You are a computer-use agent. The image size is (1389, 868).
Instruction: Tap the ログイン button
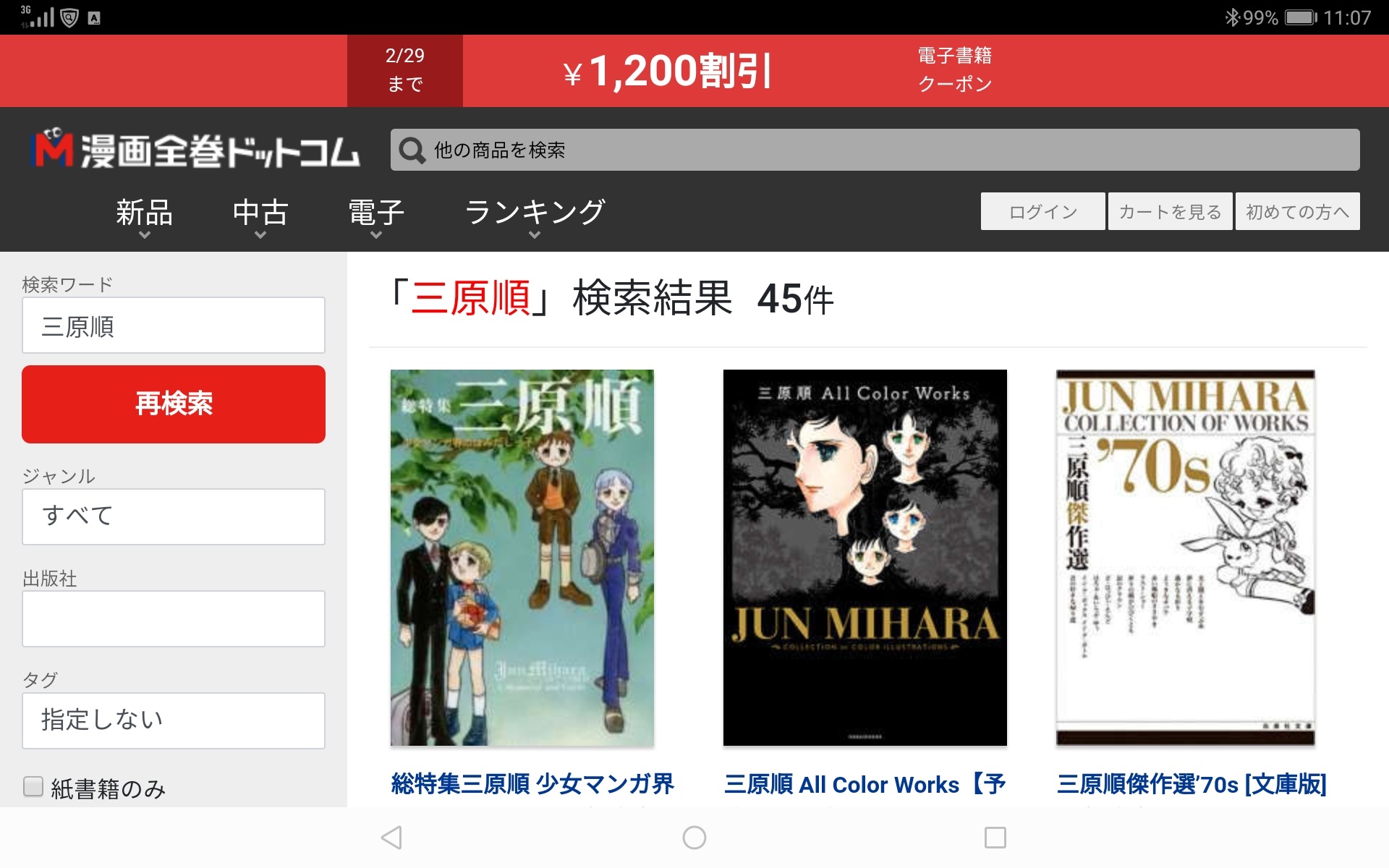tap(1042, 211)
